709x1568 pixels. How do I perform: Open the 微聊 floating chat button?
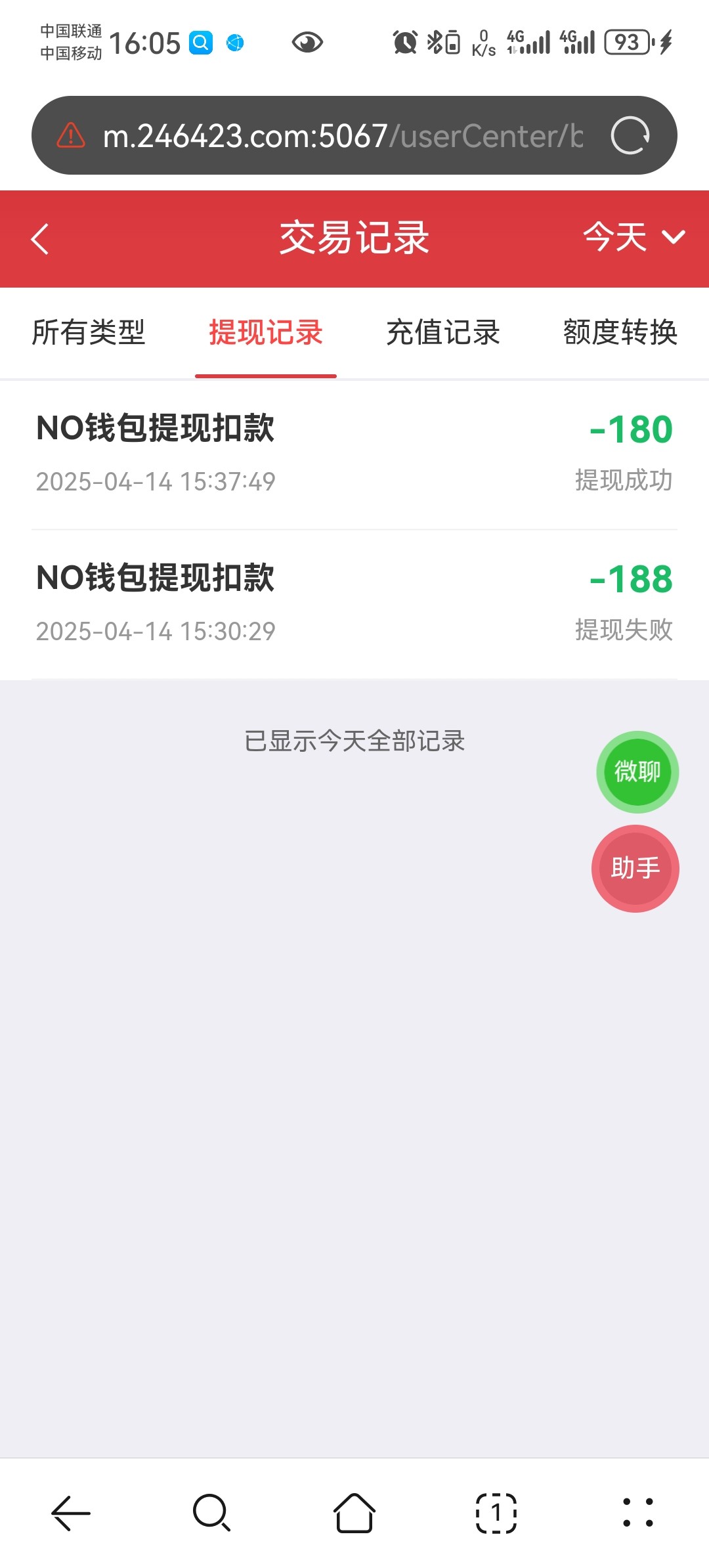pyautogui.click(x=637, y=772)
